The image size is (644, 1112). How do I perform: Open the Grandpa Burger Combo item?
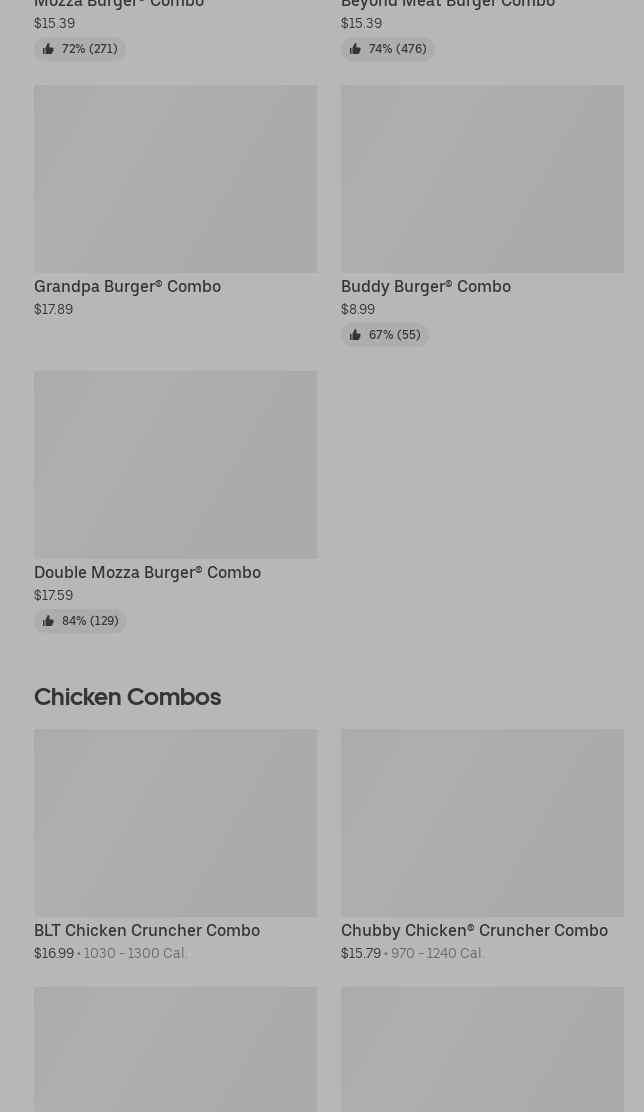tap(175, 201)
